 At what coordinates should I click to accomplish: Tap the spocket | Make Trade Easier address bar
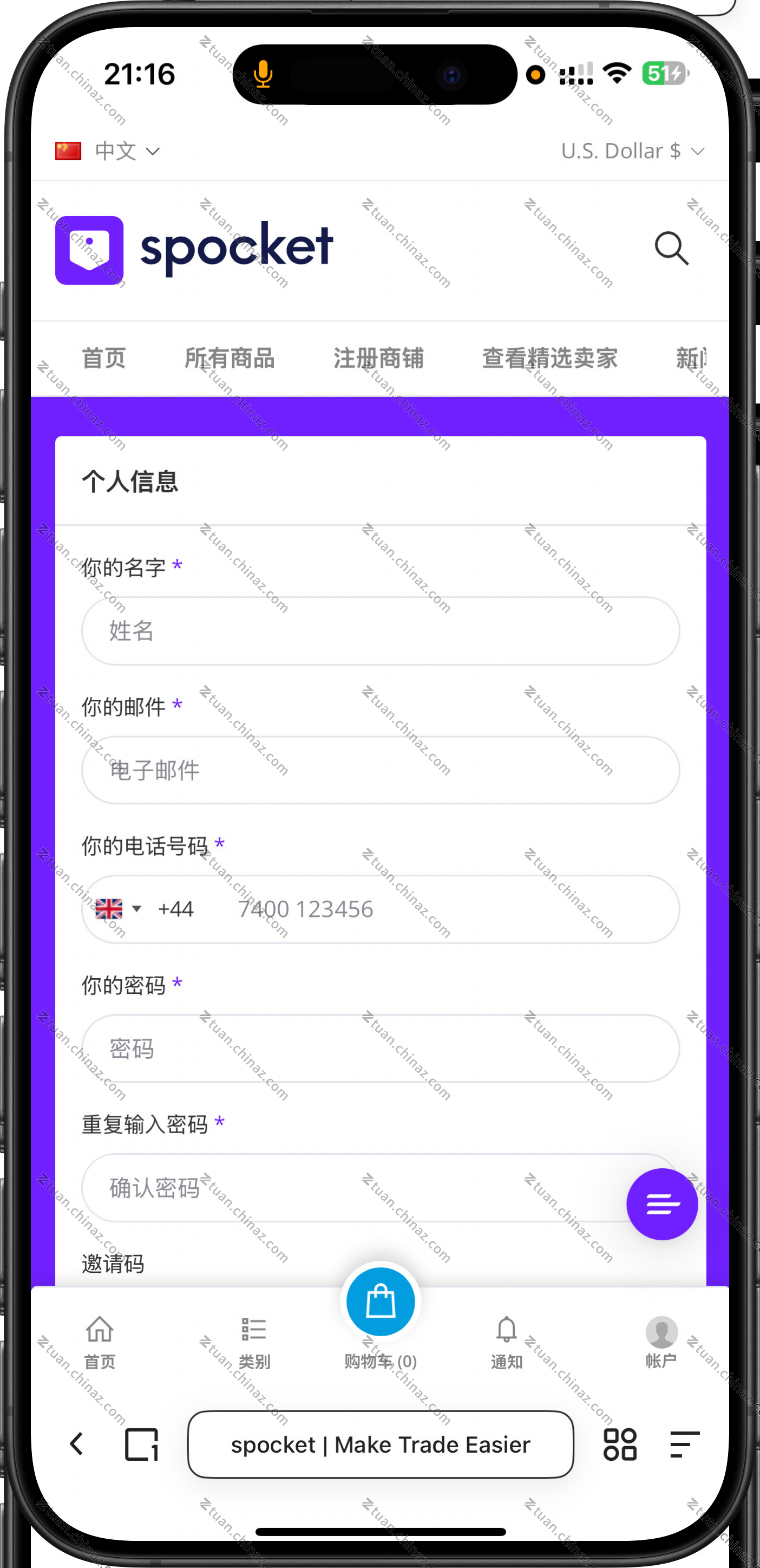[381, 1445]
